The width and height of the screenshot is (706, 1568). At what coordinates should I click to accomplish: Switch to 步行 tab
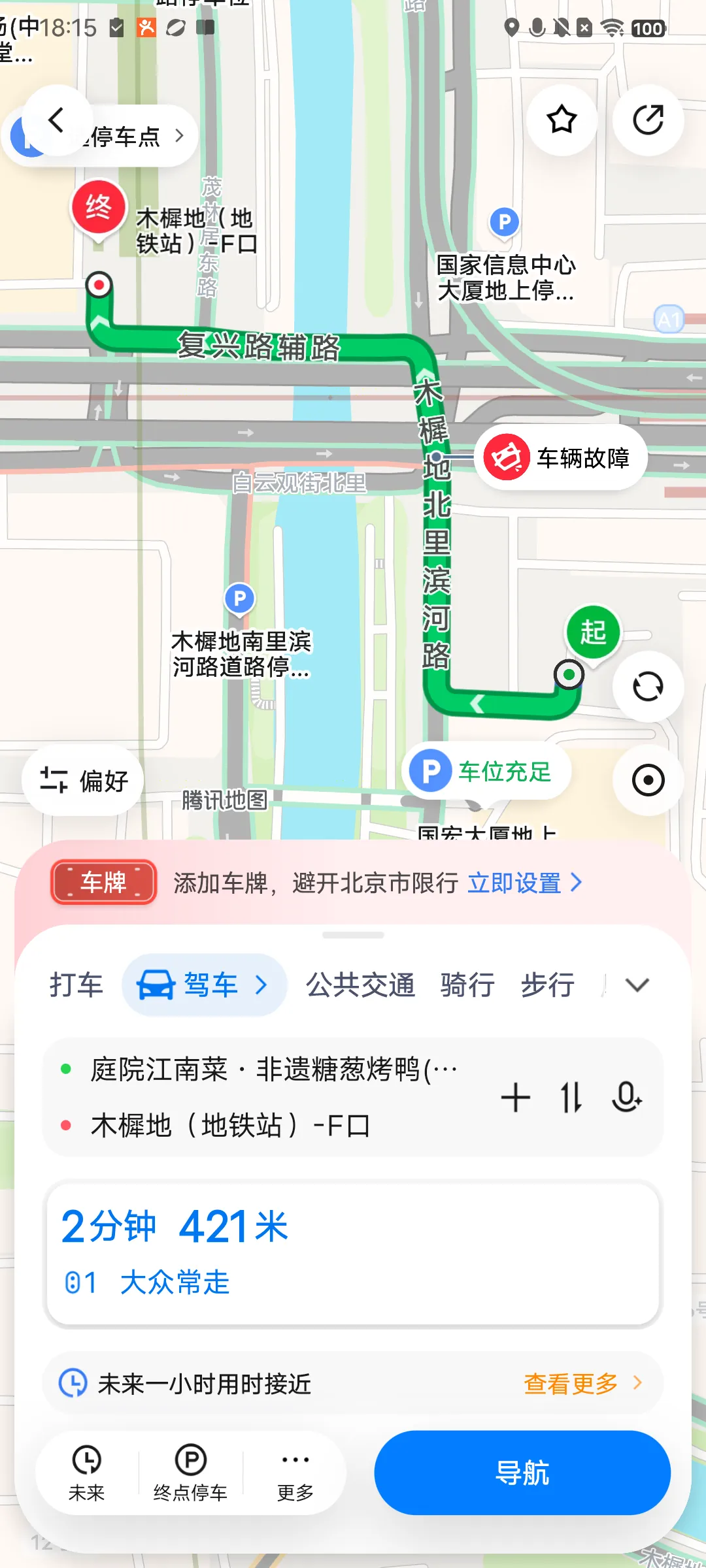[x=548, y=985]
